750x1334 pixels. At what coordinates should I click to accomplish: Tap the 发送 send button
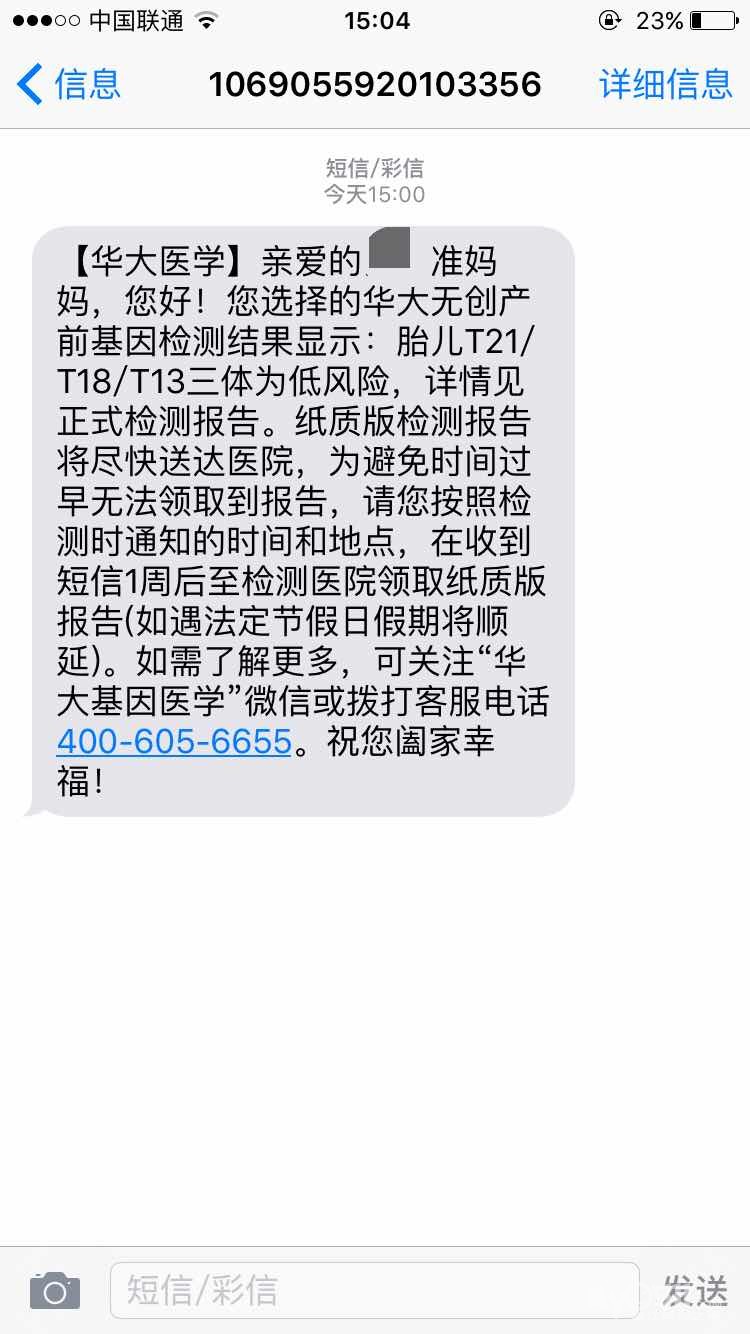pyautogui.click(x=695, y=1291)
